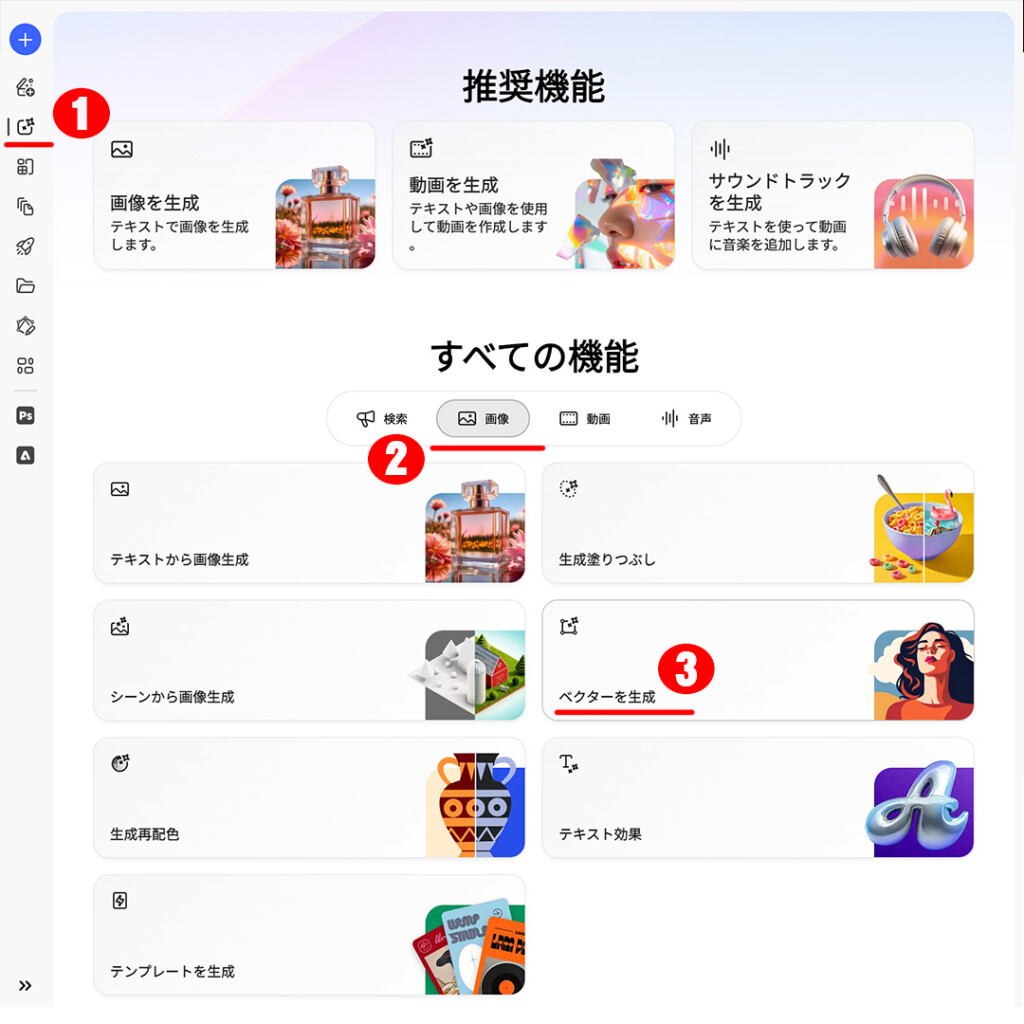Open the 生成再配色 feature card
The width and height of the screenshot is (1024, 1024).
pyautogui.click(x=308, y=797)
